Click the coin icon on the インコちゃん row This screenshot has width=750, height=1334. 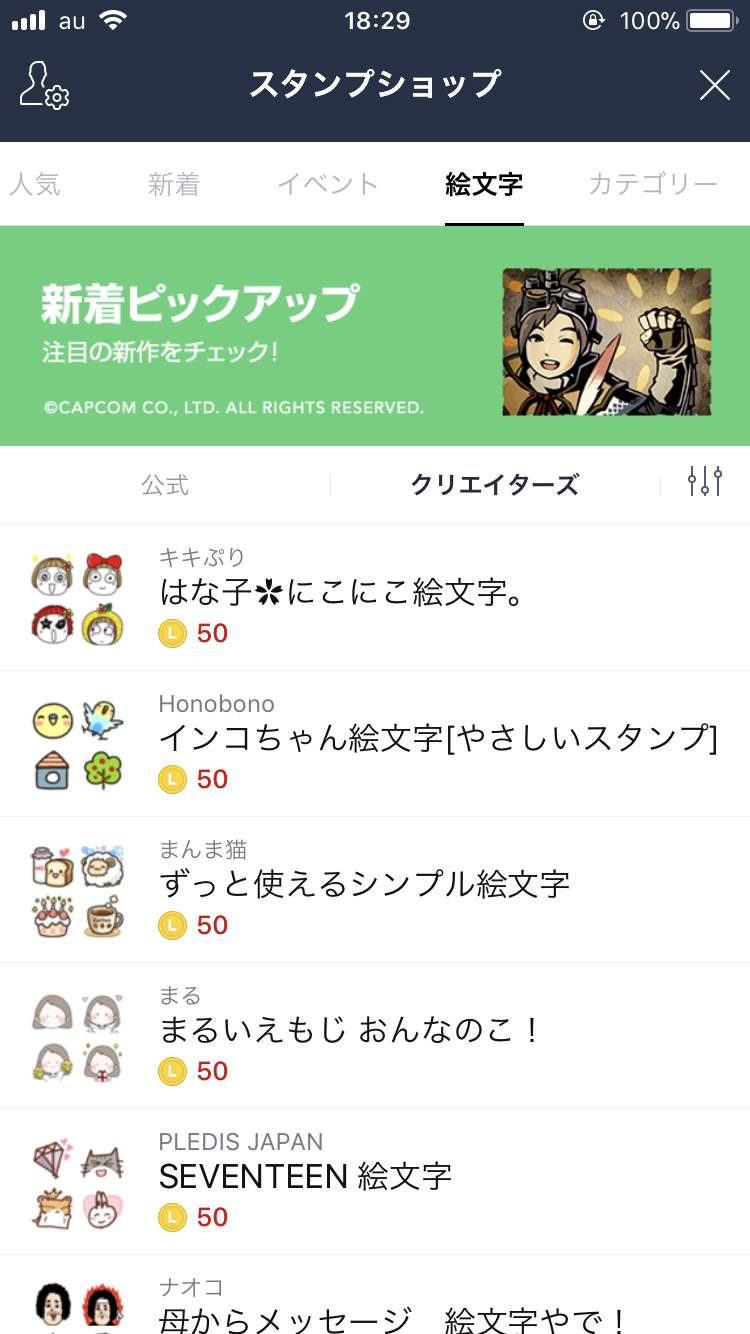click(x=174, y=779)
